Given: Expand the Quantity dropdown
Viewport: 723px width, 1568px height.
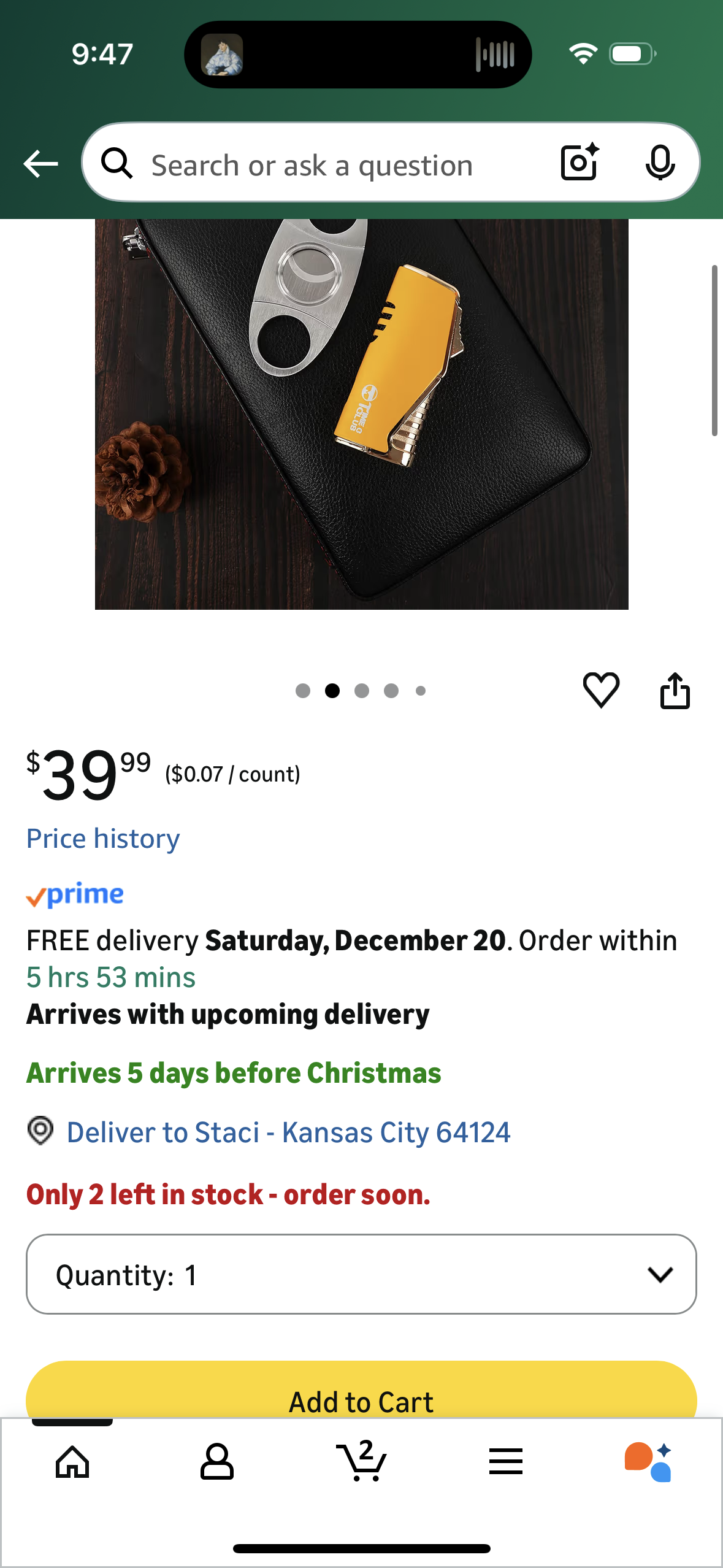Looking at the screenshot, I should 361,1274.
